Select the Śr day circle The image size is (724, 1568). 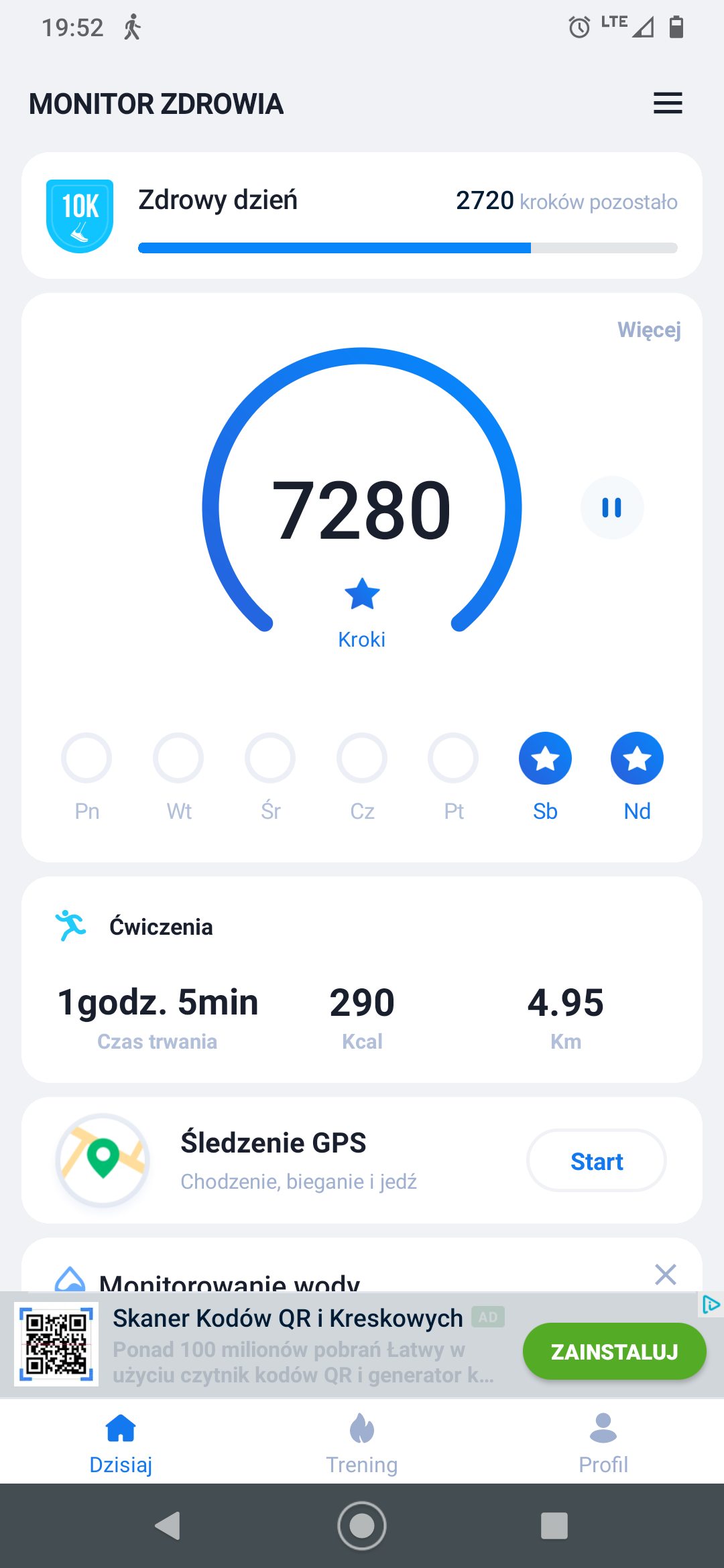[270, 758]
